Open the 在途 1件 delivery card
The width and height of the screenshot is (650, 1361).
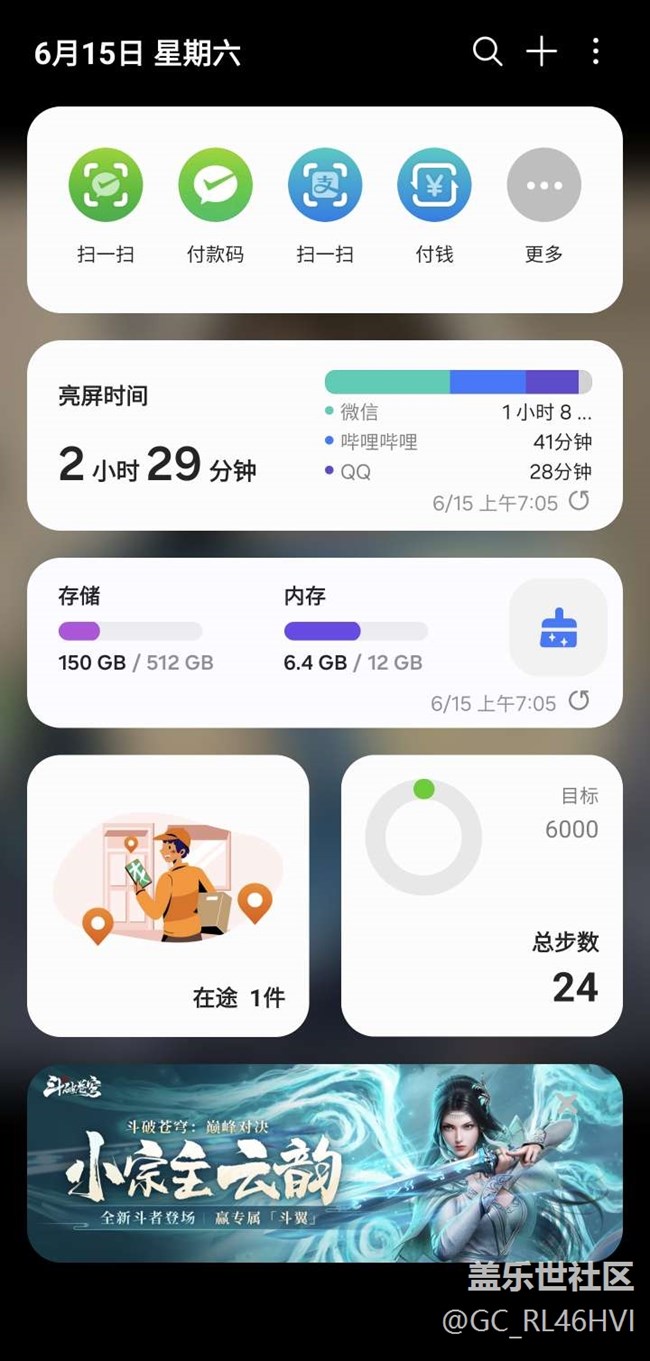click(x=168, y=895)
